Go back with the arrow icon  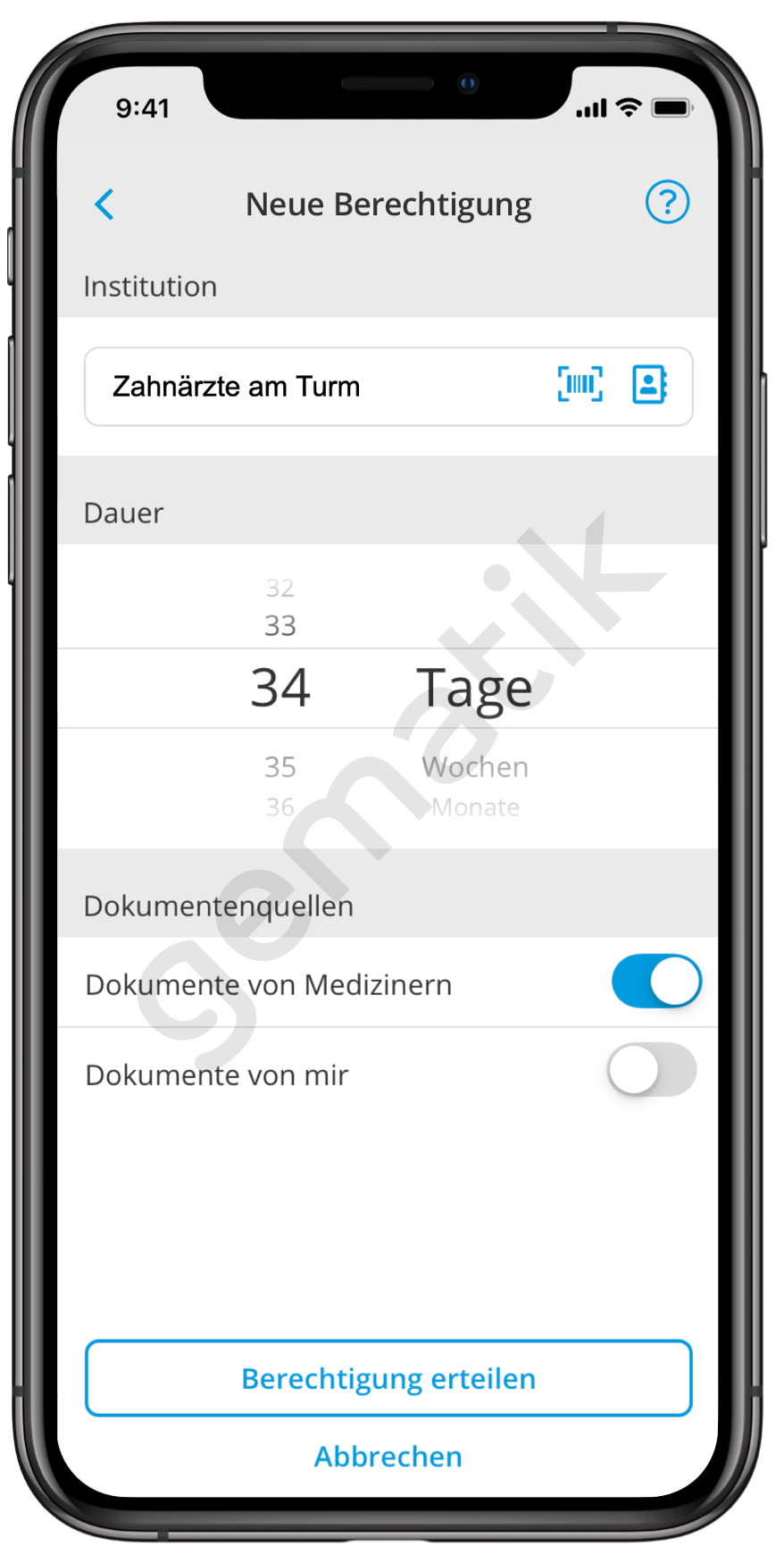[104, 205]
